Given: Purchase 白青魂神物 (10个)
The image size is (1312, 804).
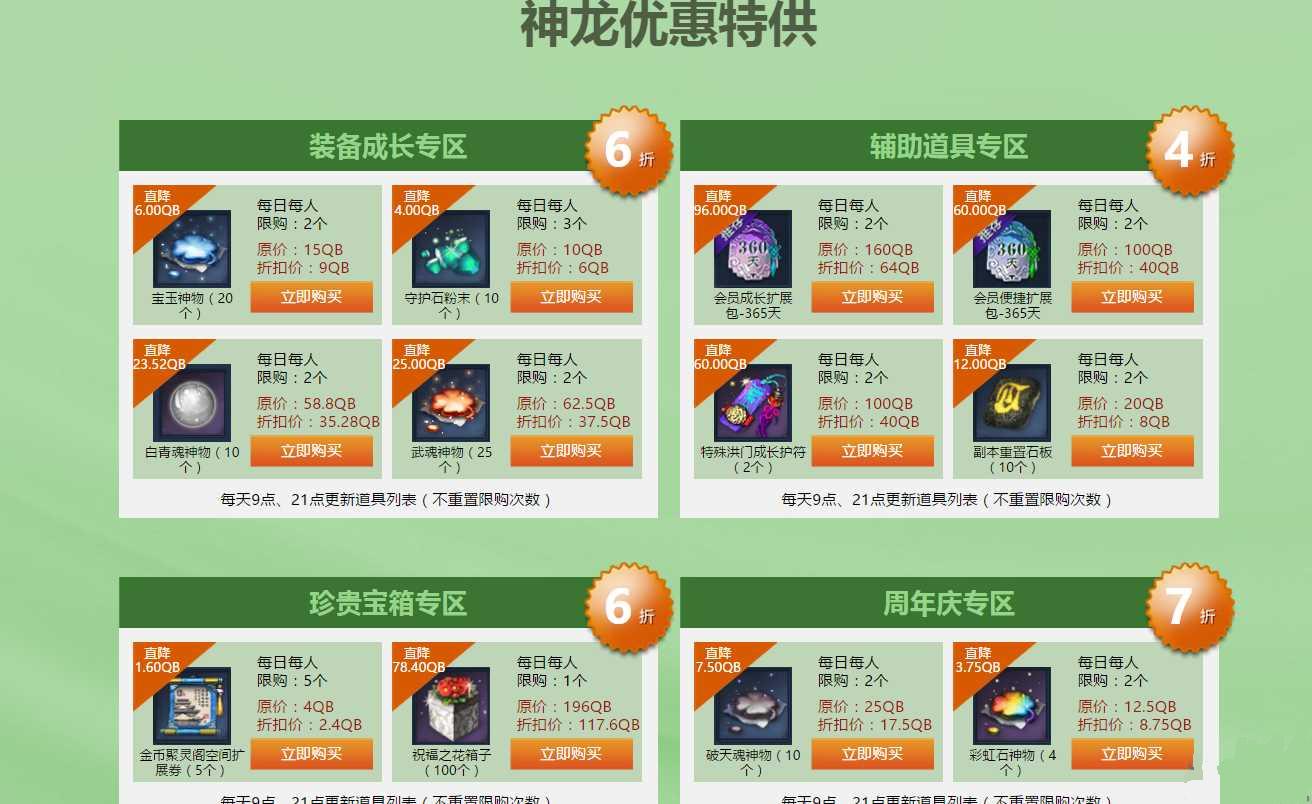Looking at the screenshot, I should click(311, 451).
